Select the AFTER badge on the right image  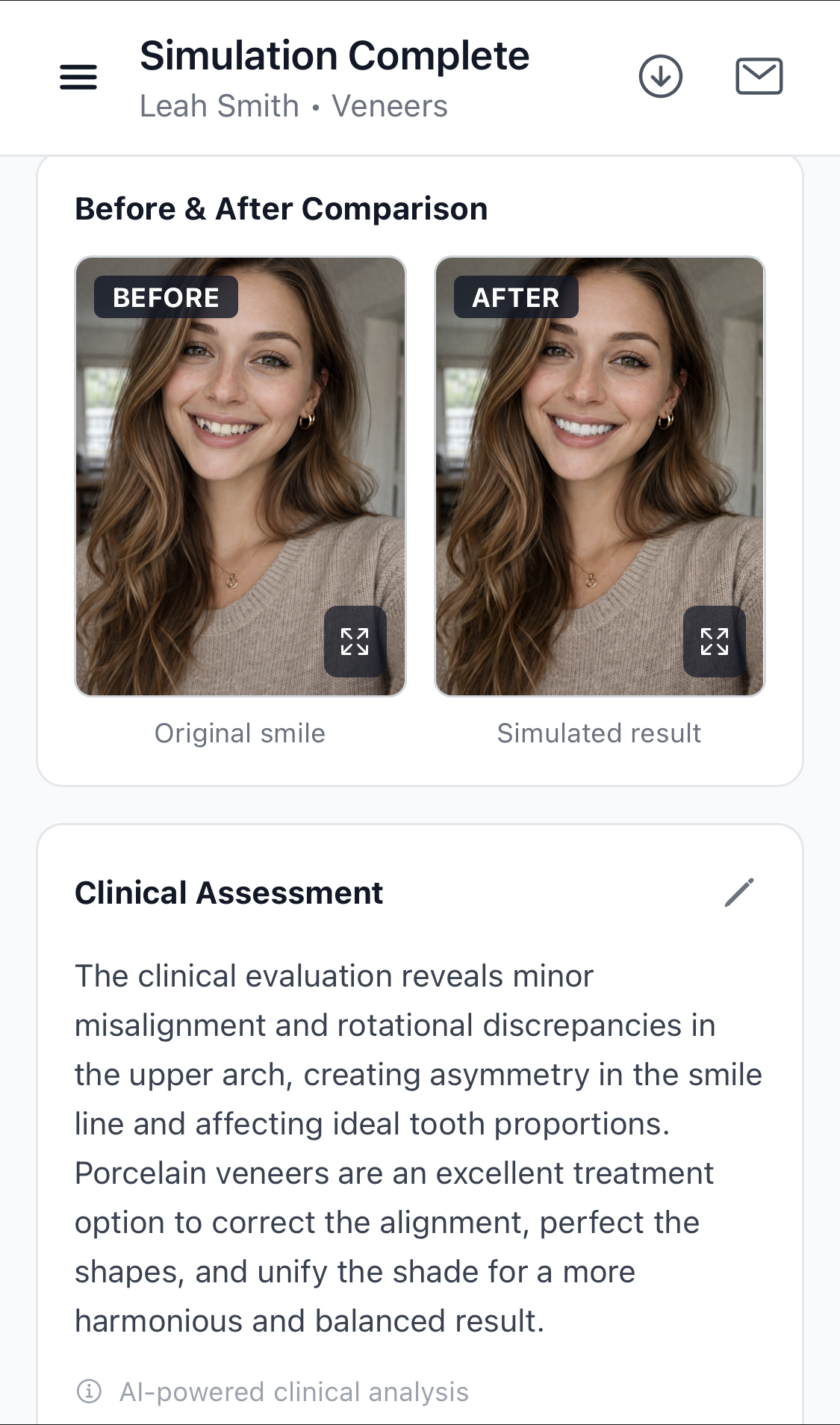tap(514, 297)
